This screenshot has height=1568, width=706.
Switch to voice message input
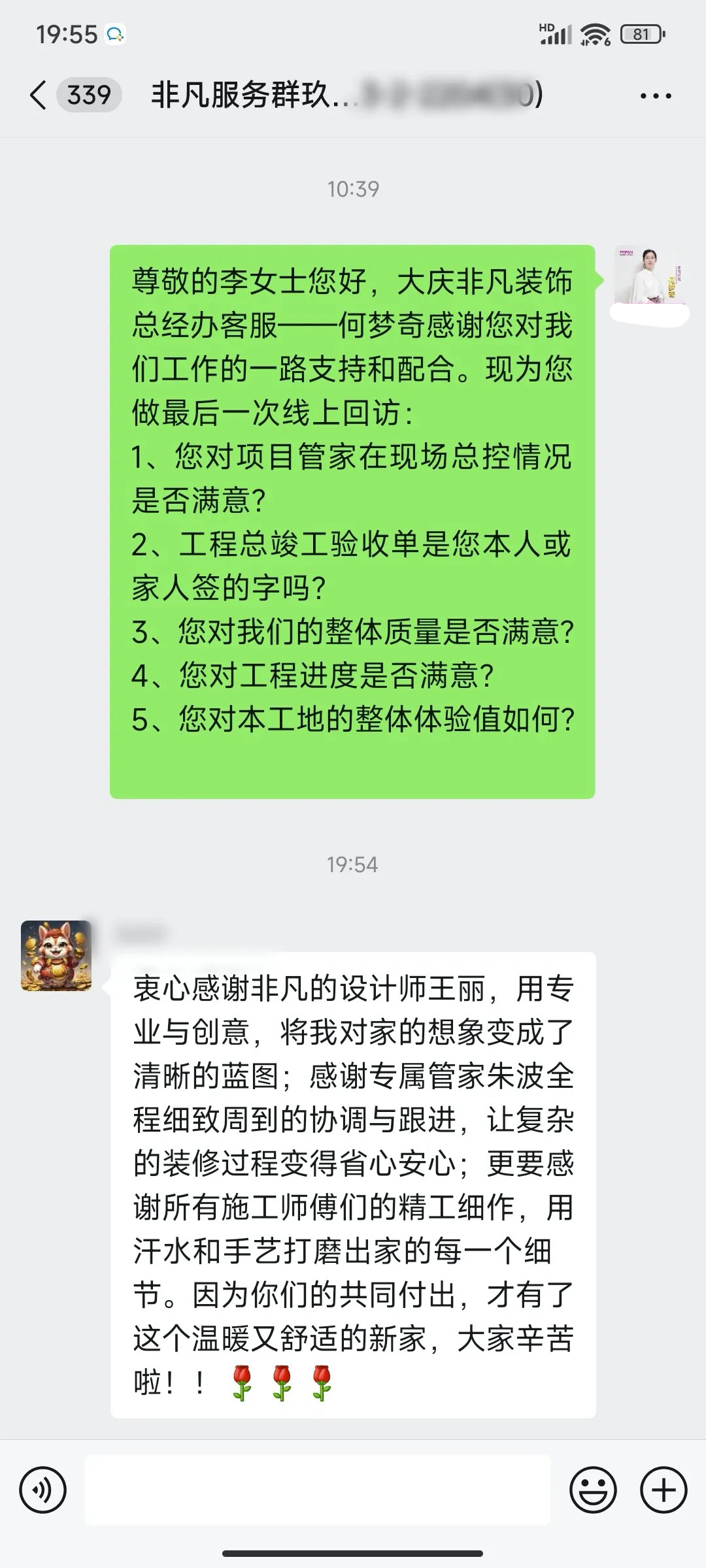coord(43,1490)
